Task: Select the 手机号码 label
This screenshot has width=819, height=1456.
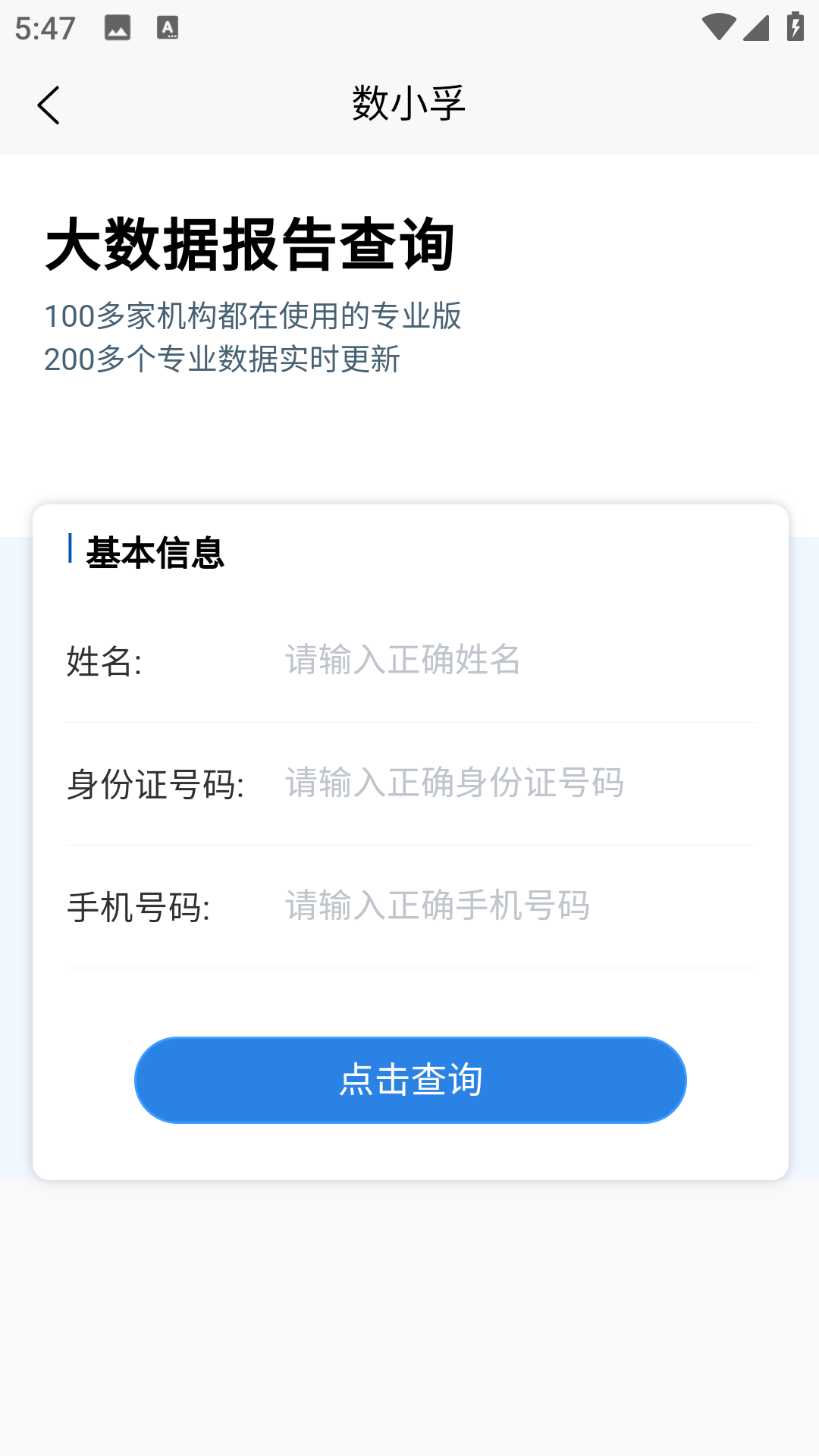Action: click(140, 907)
